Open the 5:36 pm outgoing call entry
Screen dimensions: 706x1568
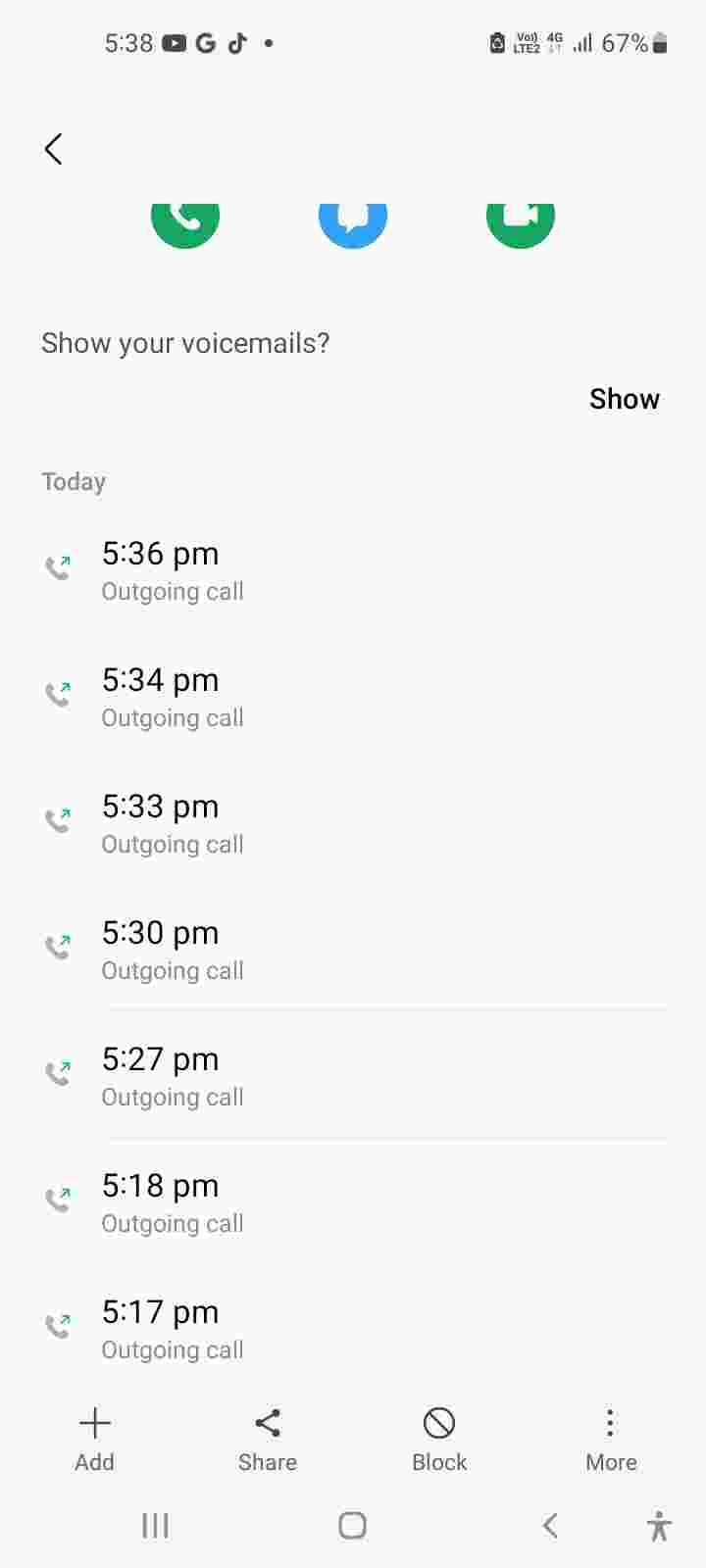353,570
